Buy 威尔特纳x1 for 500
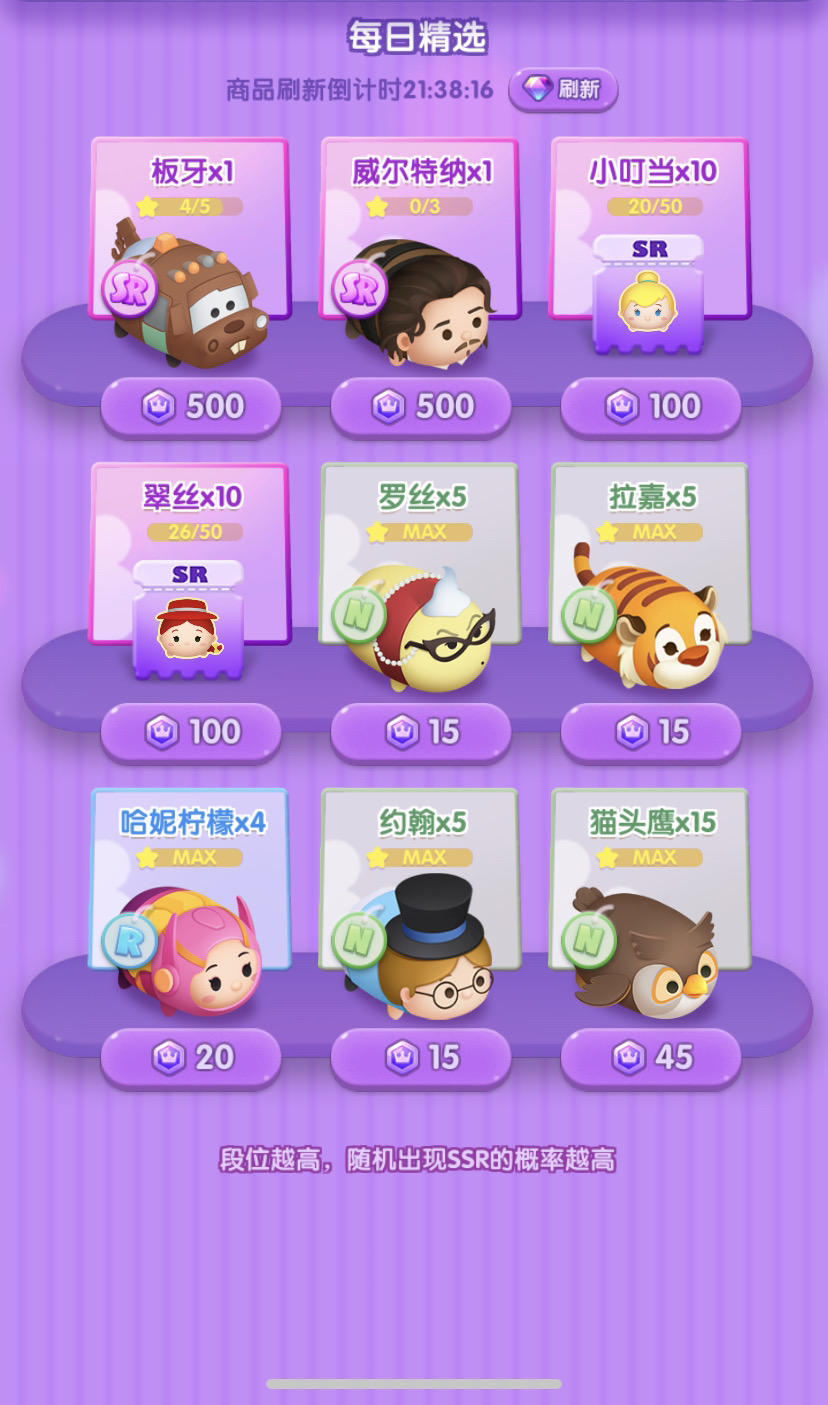Viewport: 828px width, 1405px height. coord(421,406)
